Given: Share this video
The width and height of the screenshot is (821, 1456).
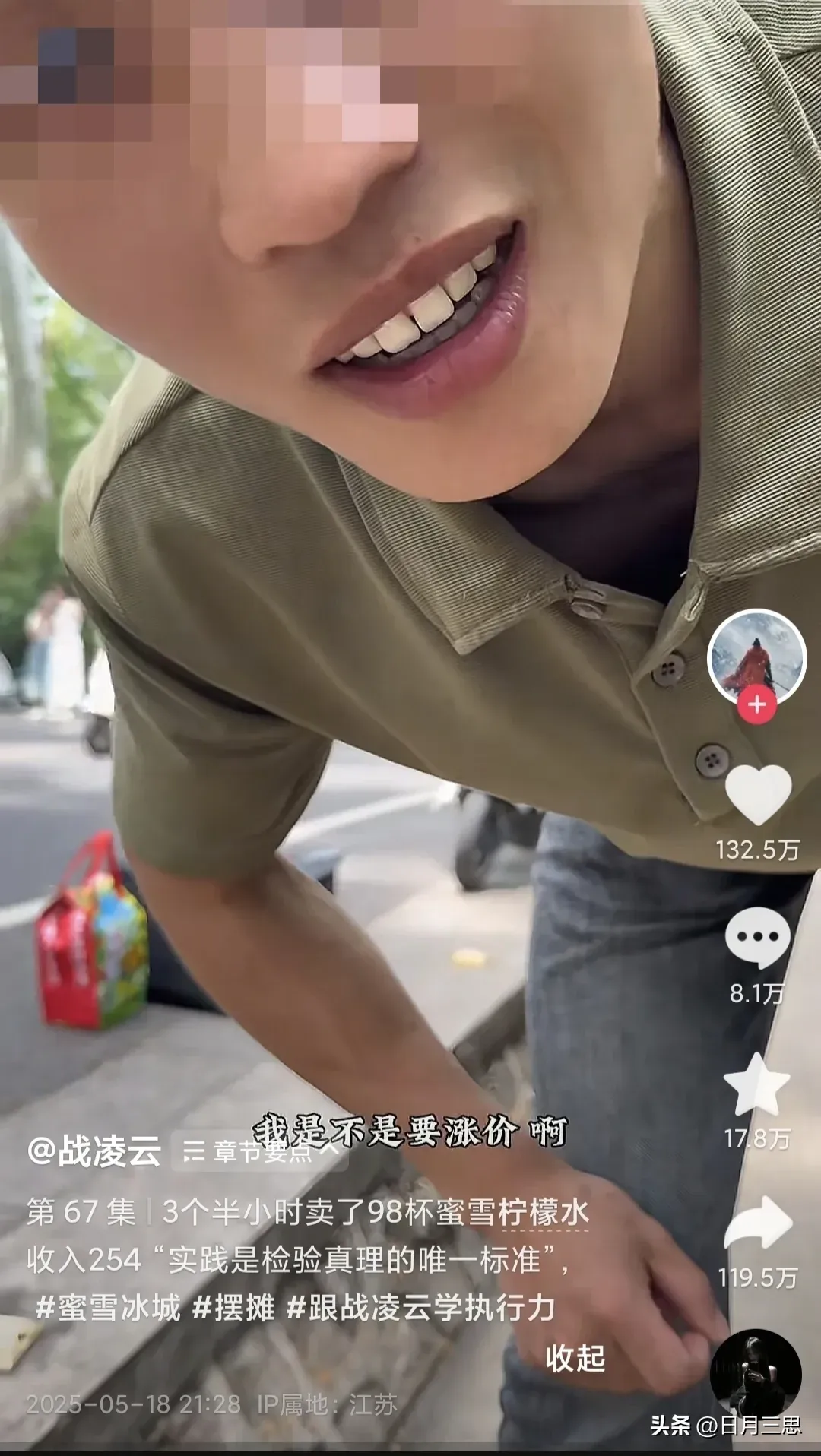Looking at the screenshot, I should point(757,1223).
